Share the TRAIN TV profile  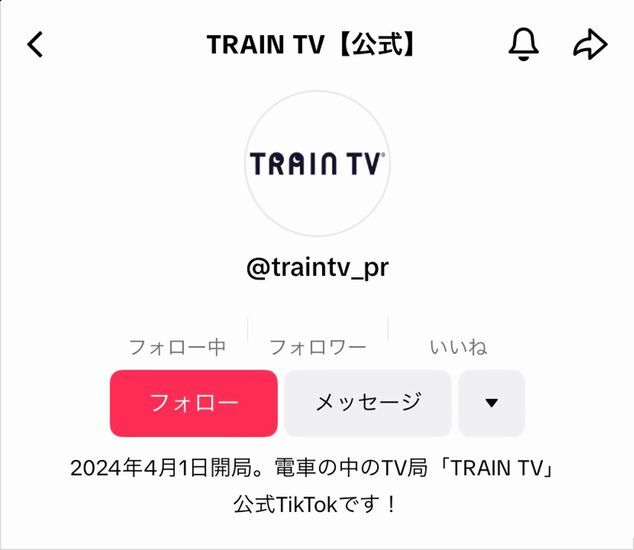pyautogui.click(x=590, y=45)
